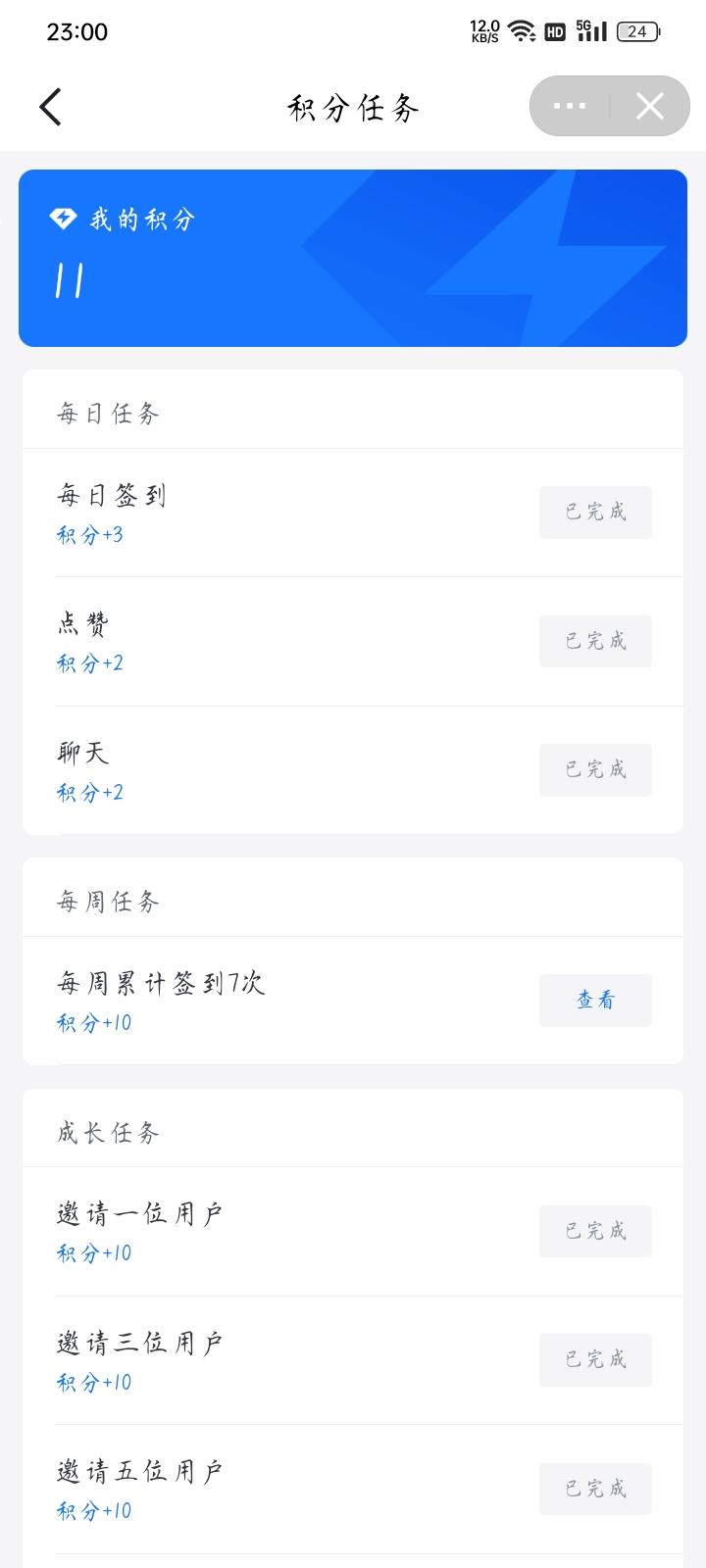Tap the lightning icon beside 我的积分

pyautogui.click(x=65, y=219)
